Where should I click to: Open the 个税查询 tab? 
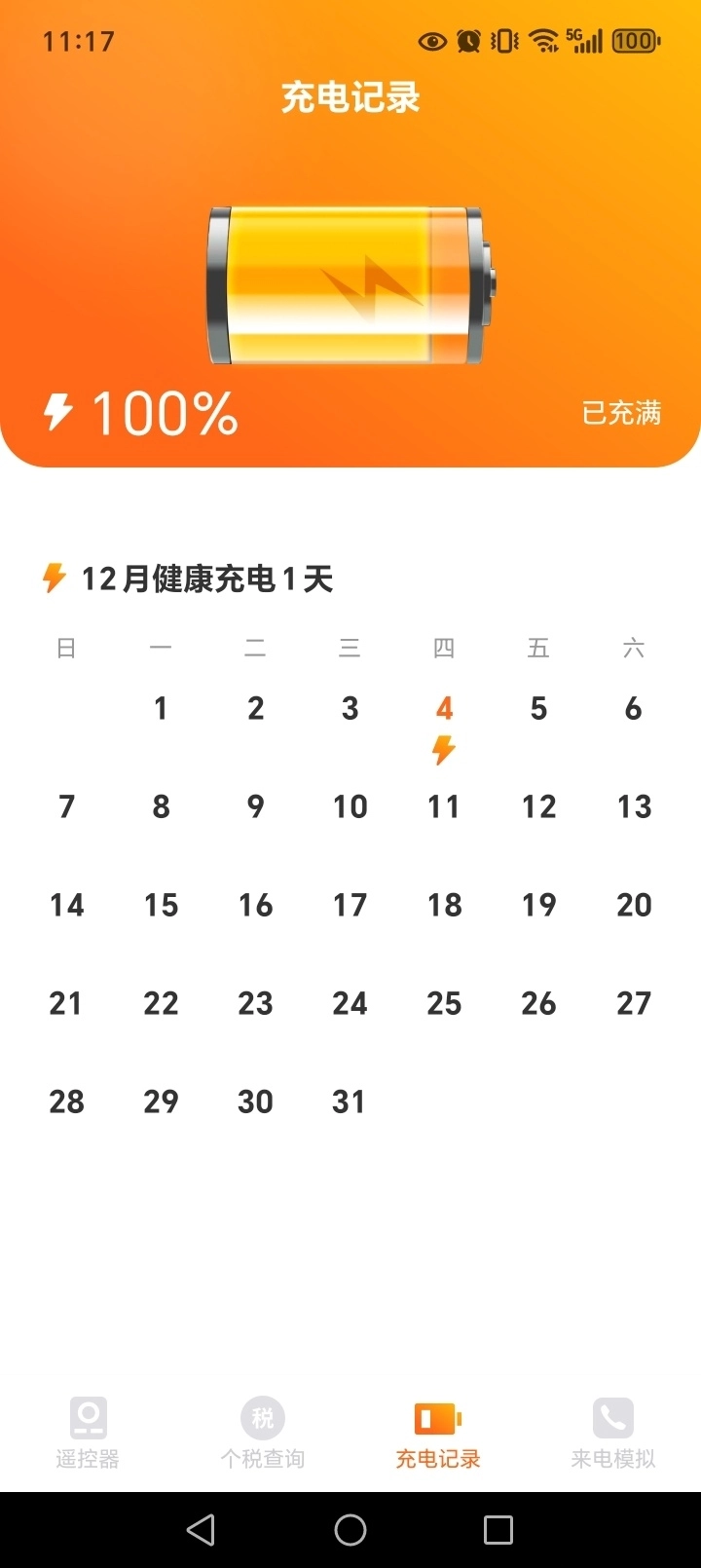pos(263,1431)
